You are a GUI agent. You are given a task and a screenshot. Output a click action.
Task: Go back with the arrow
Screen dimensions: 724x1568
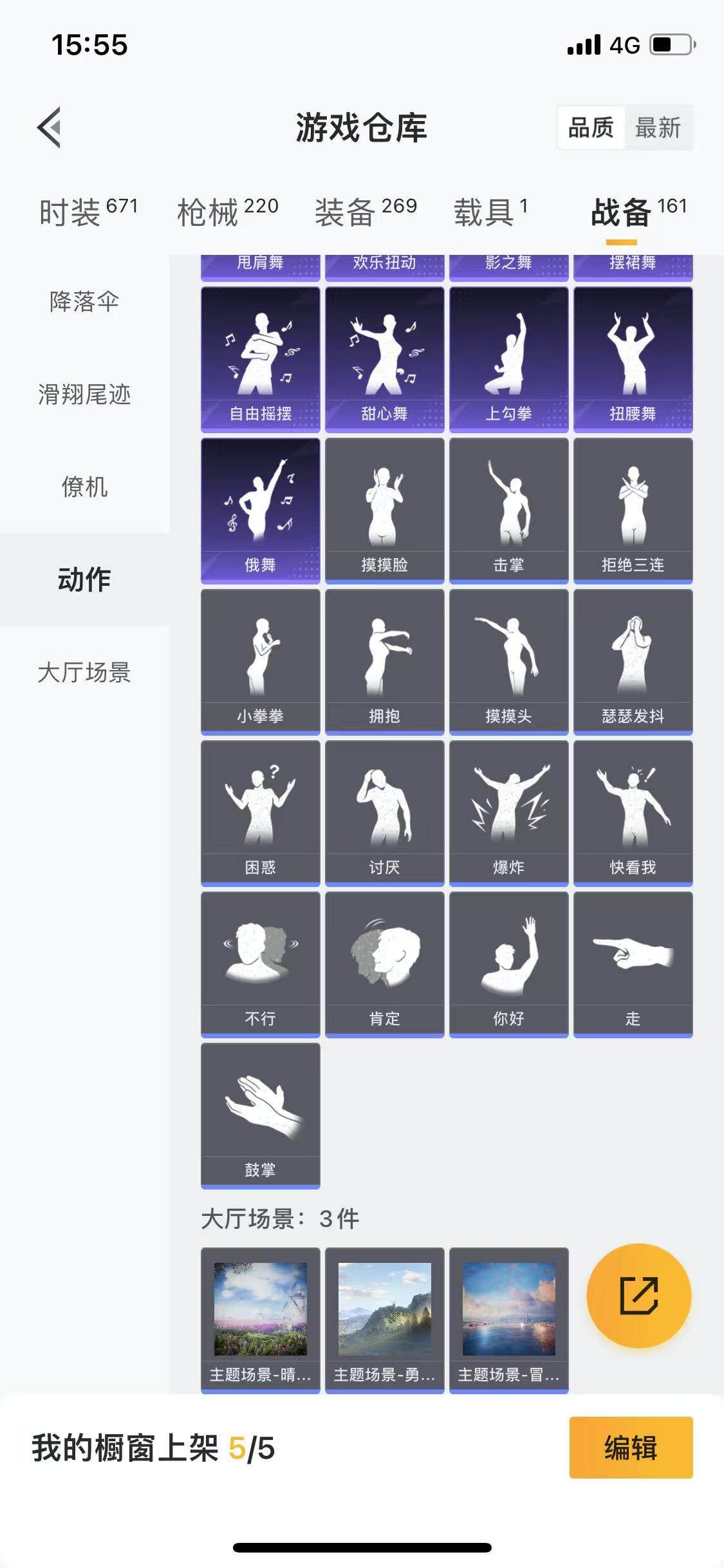tap(49, 127)
